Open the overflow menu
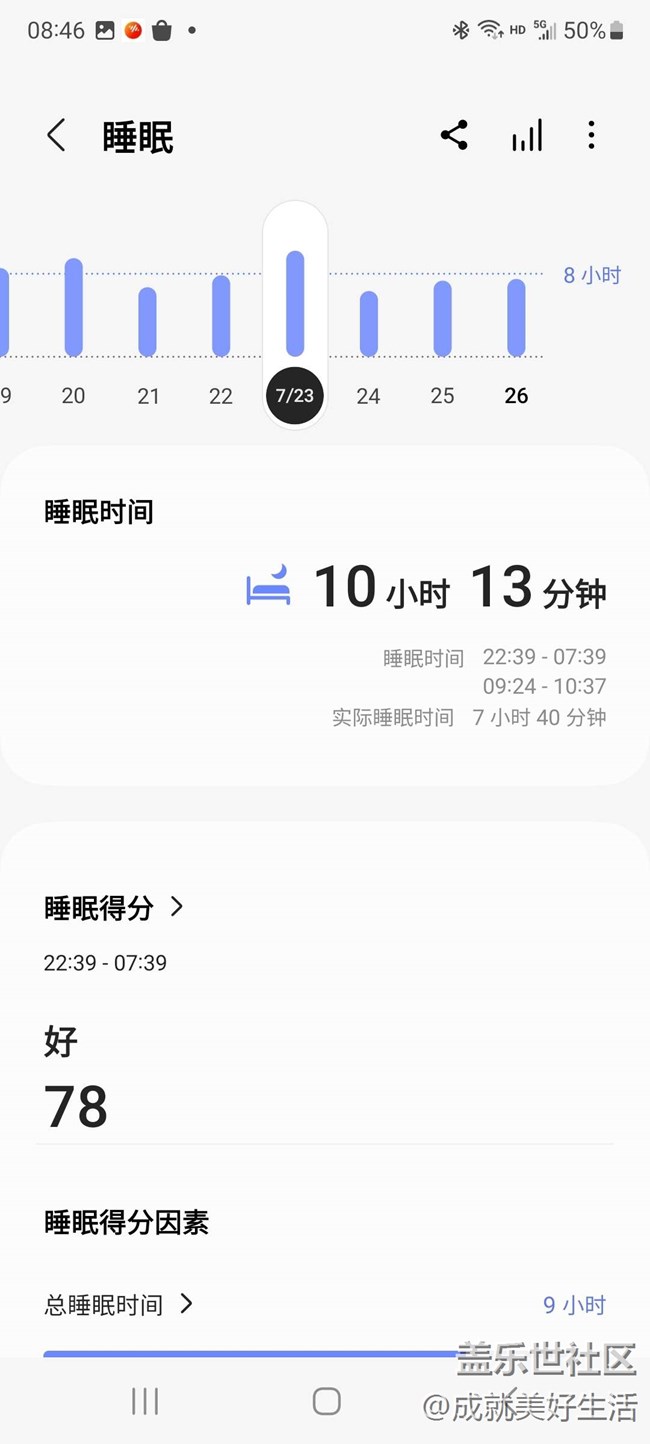650x1444 pixels. pos(591,136)
